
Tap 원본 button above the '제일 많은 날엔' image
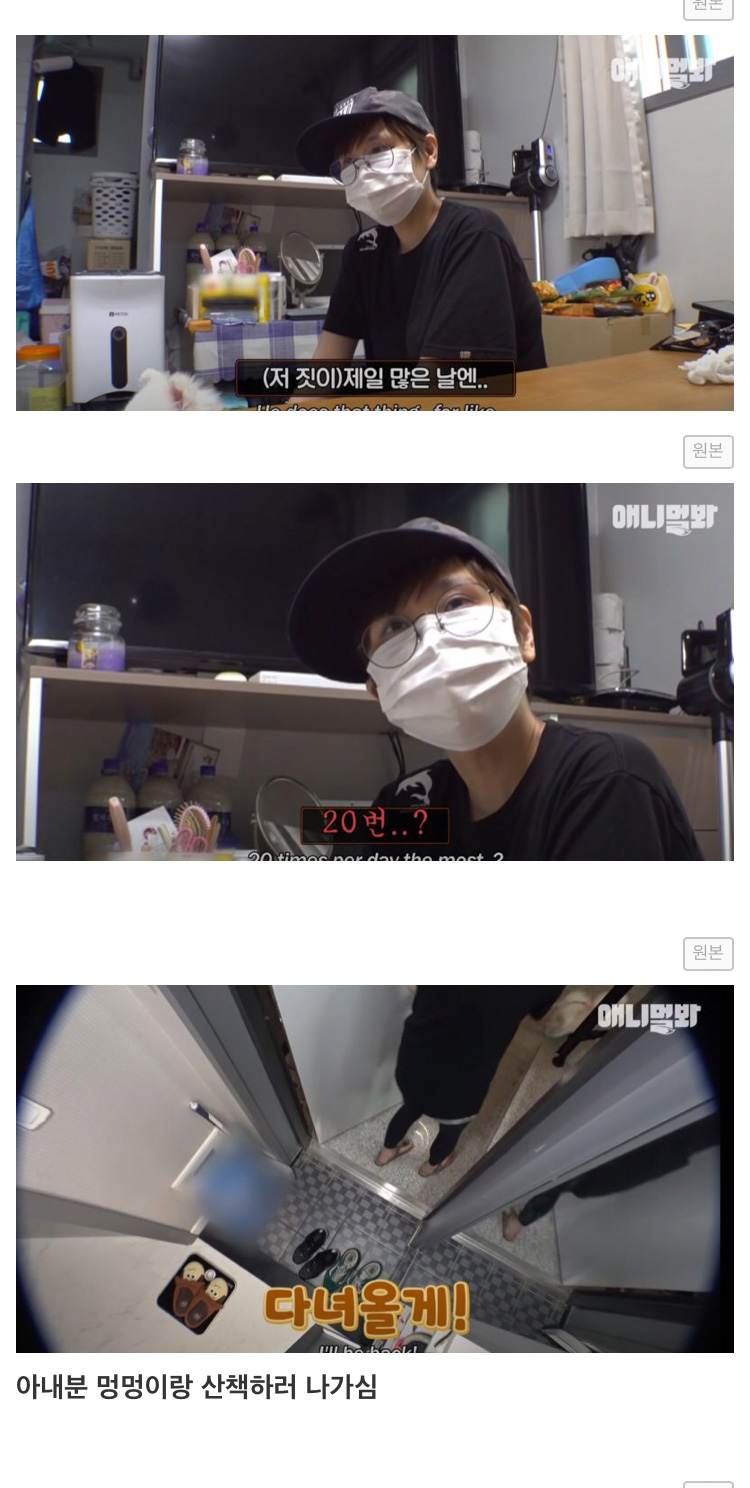(708, 7)
